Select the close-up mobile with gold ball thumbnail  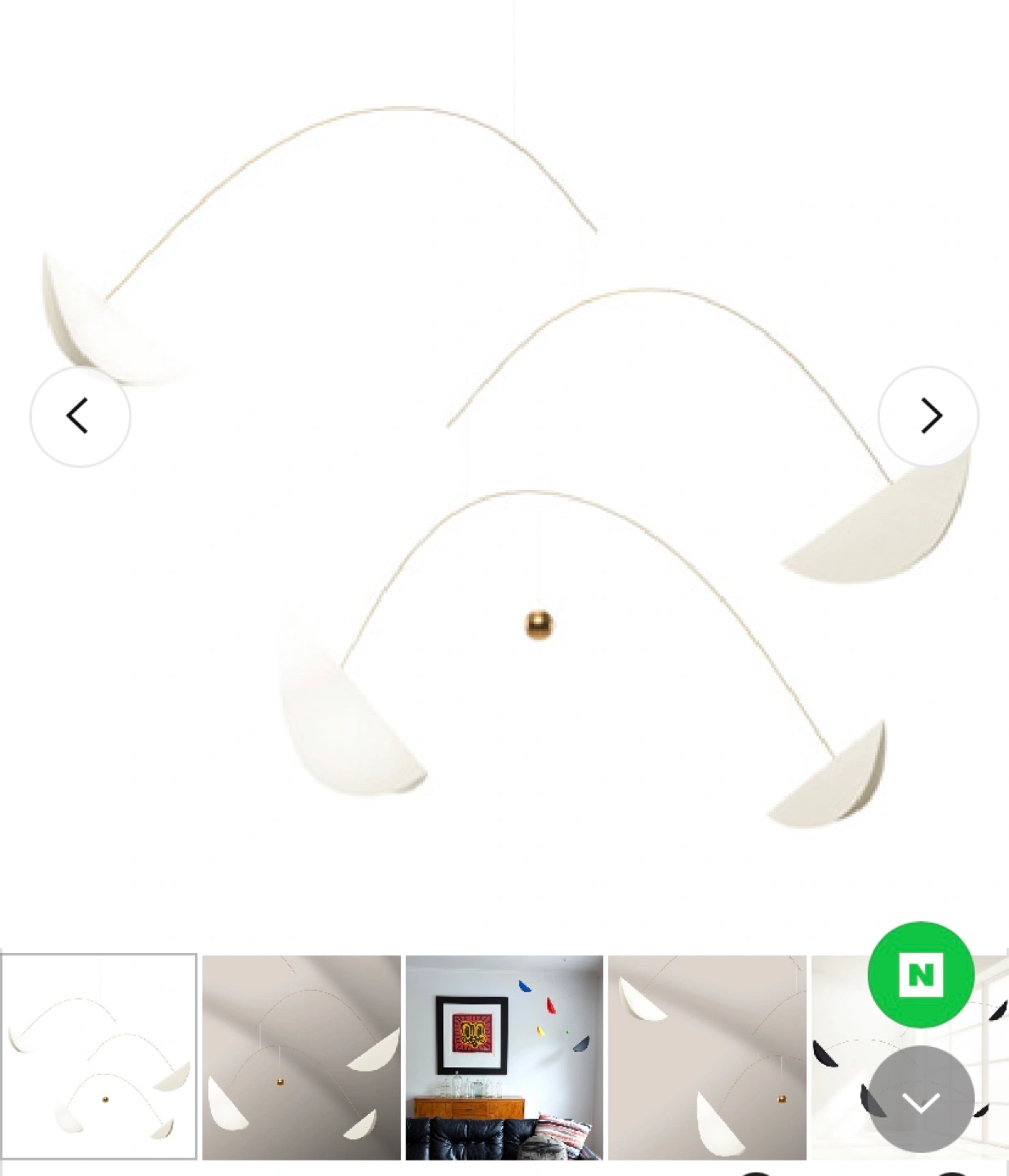pyautogui.click(x=707, y=1057)
